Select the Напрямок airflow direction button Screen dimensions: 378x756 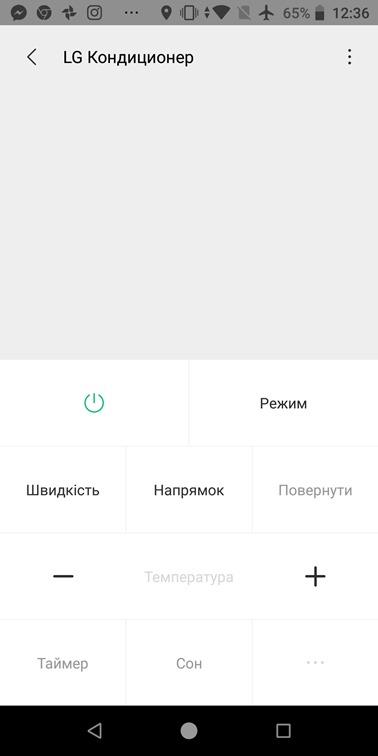tap(189, 490)
